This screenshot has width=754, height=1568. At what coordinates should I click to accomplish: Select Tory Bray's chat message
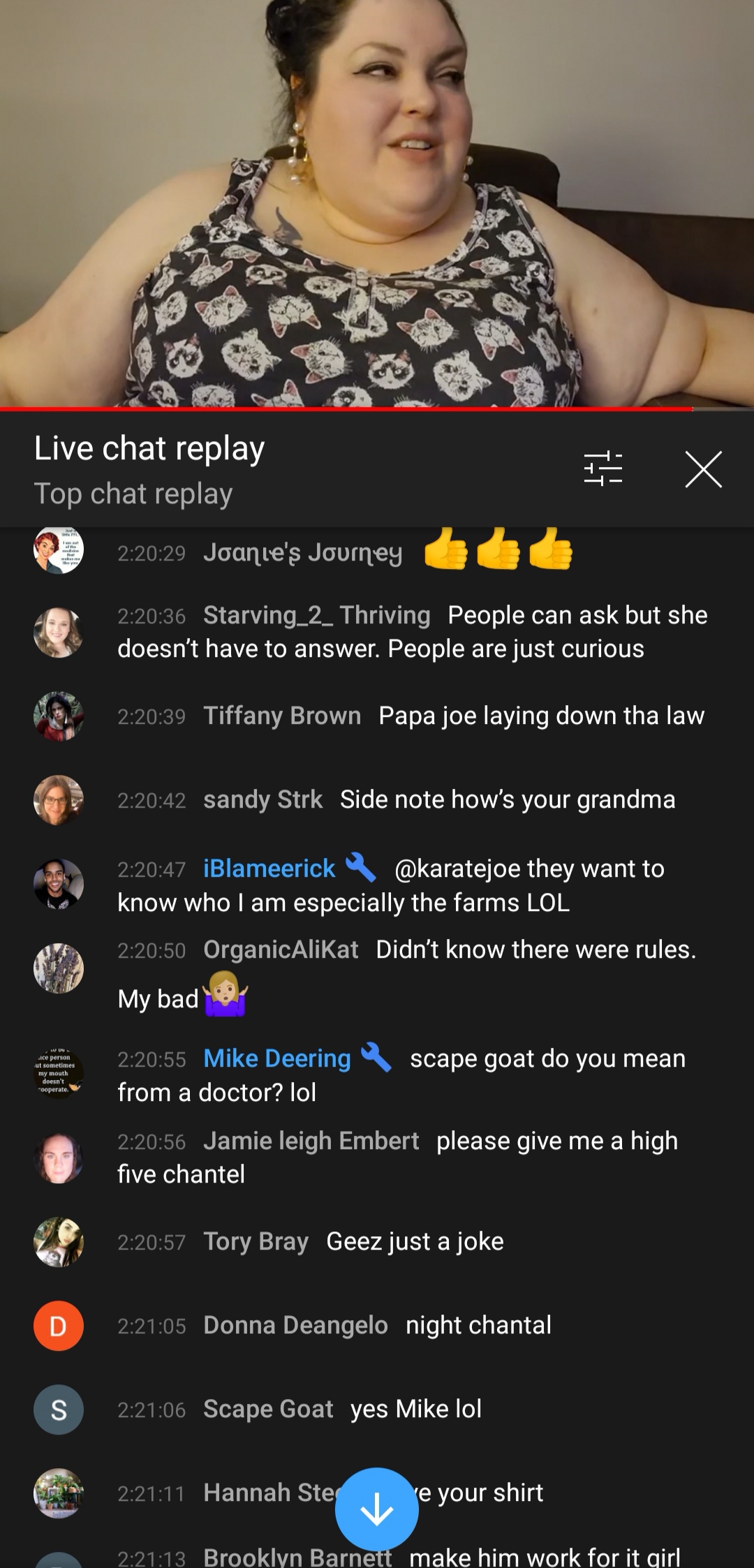coord(377,1241)
